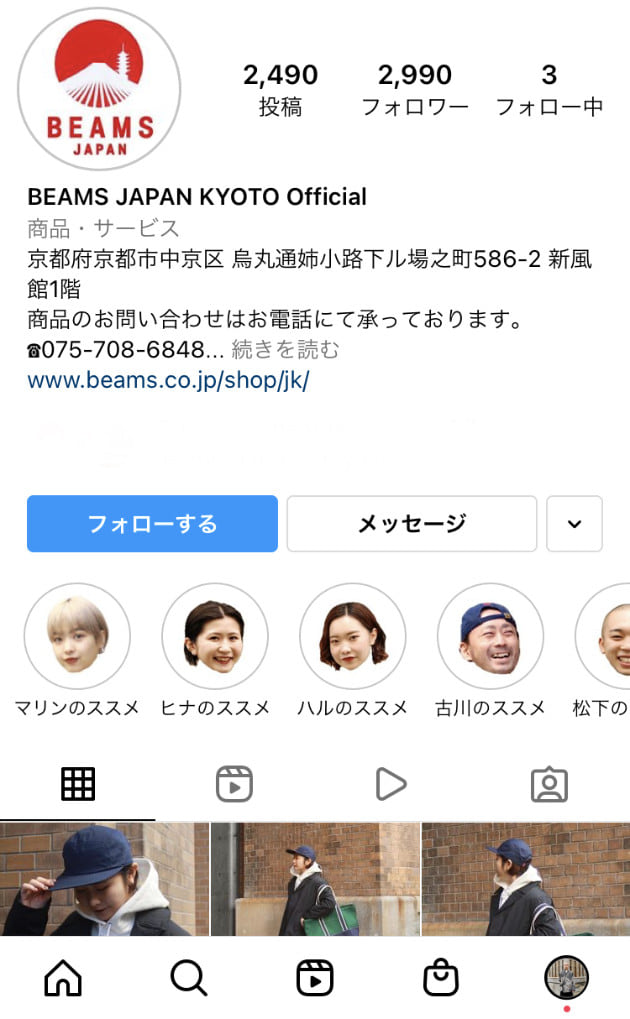Switch to the Reels tab

(234, 785)
